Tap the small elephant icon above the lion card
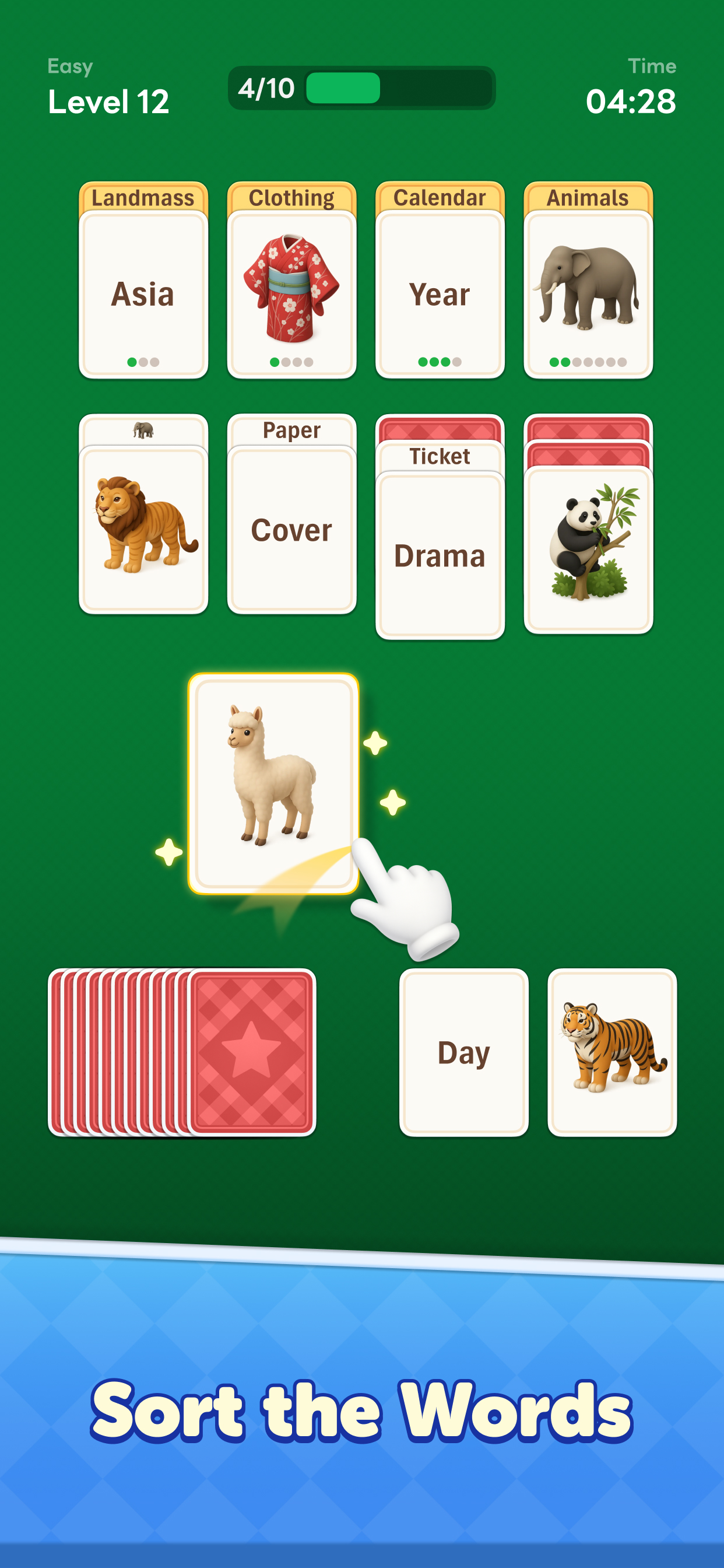Screen dimensions: 724x1568 [x=143, y=430]
